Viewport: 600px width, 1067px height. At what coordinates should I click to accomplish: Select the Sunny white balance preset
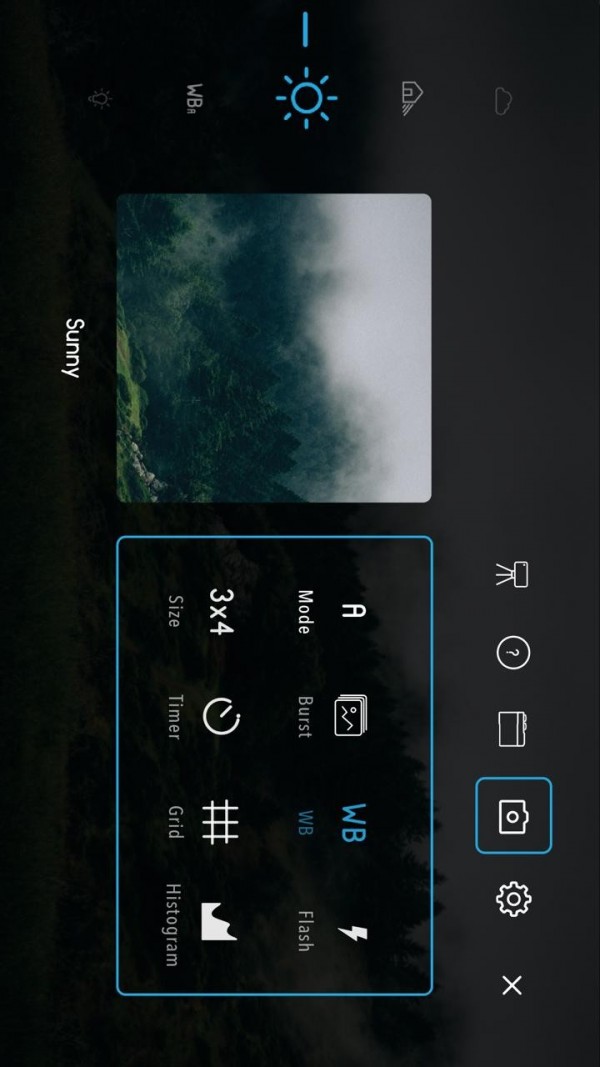click(306, 98)
